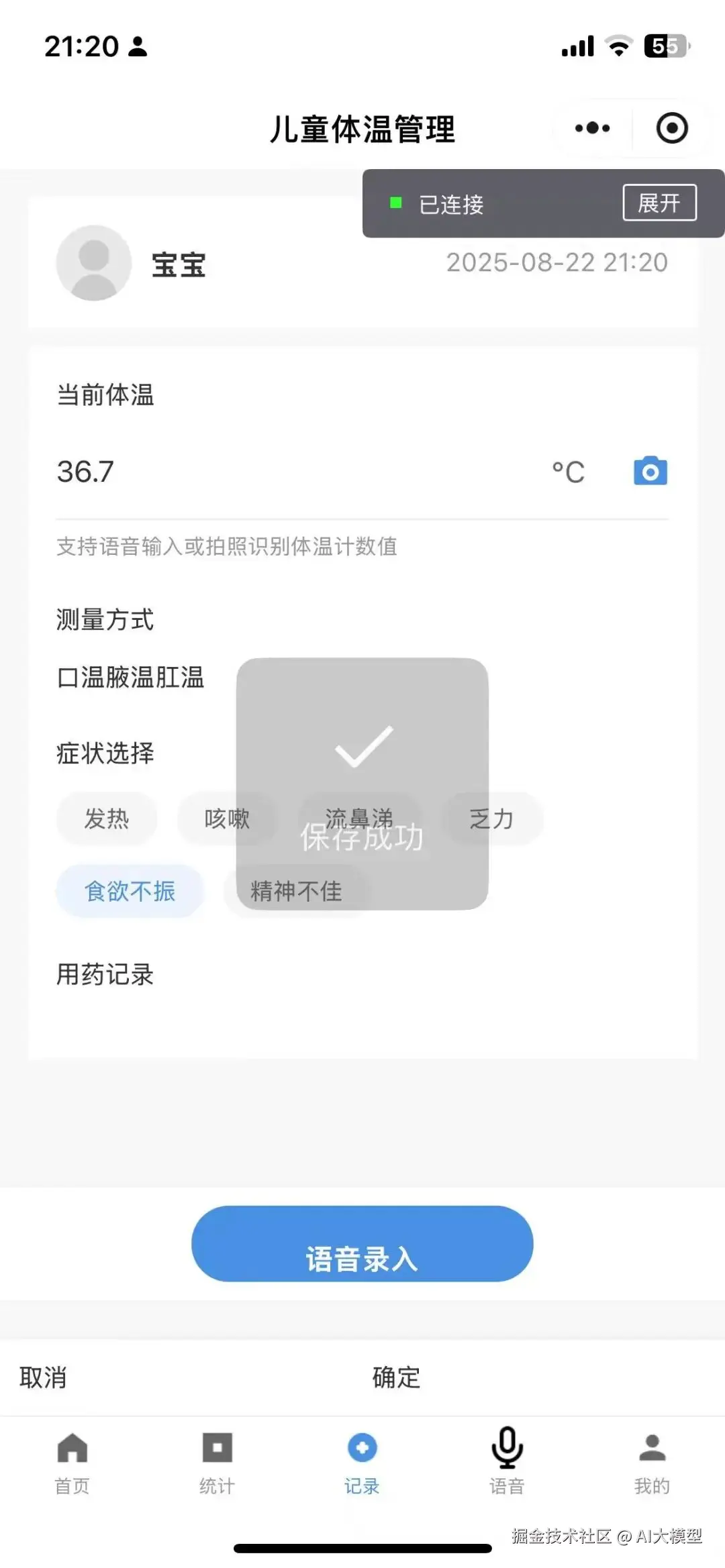Confirm with the 确定 button
This screenshot has height=1568, width=725.
(x=396, y=1377)
